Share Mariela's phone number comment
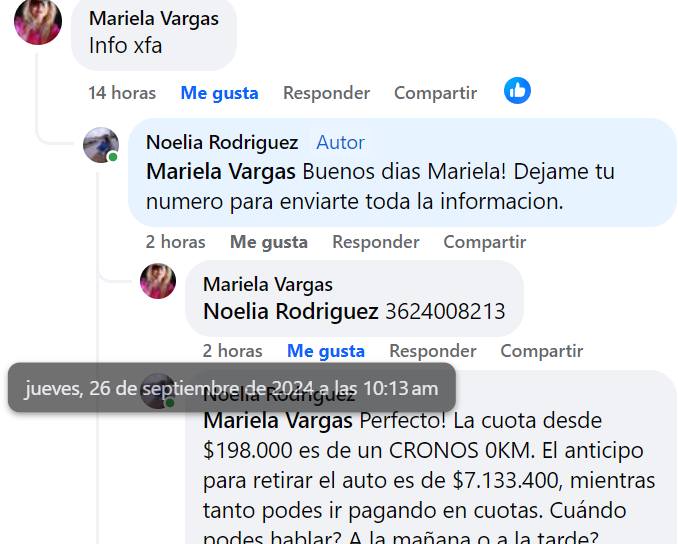Screen dimensions: 678x544 point(541,351)
